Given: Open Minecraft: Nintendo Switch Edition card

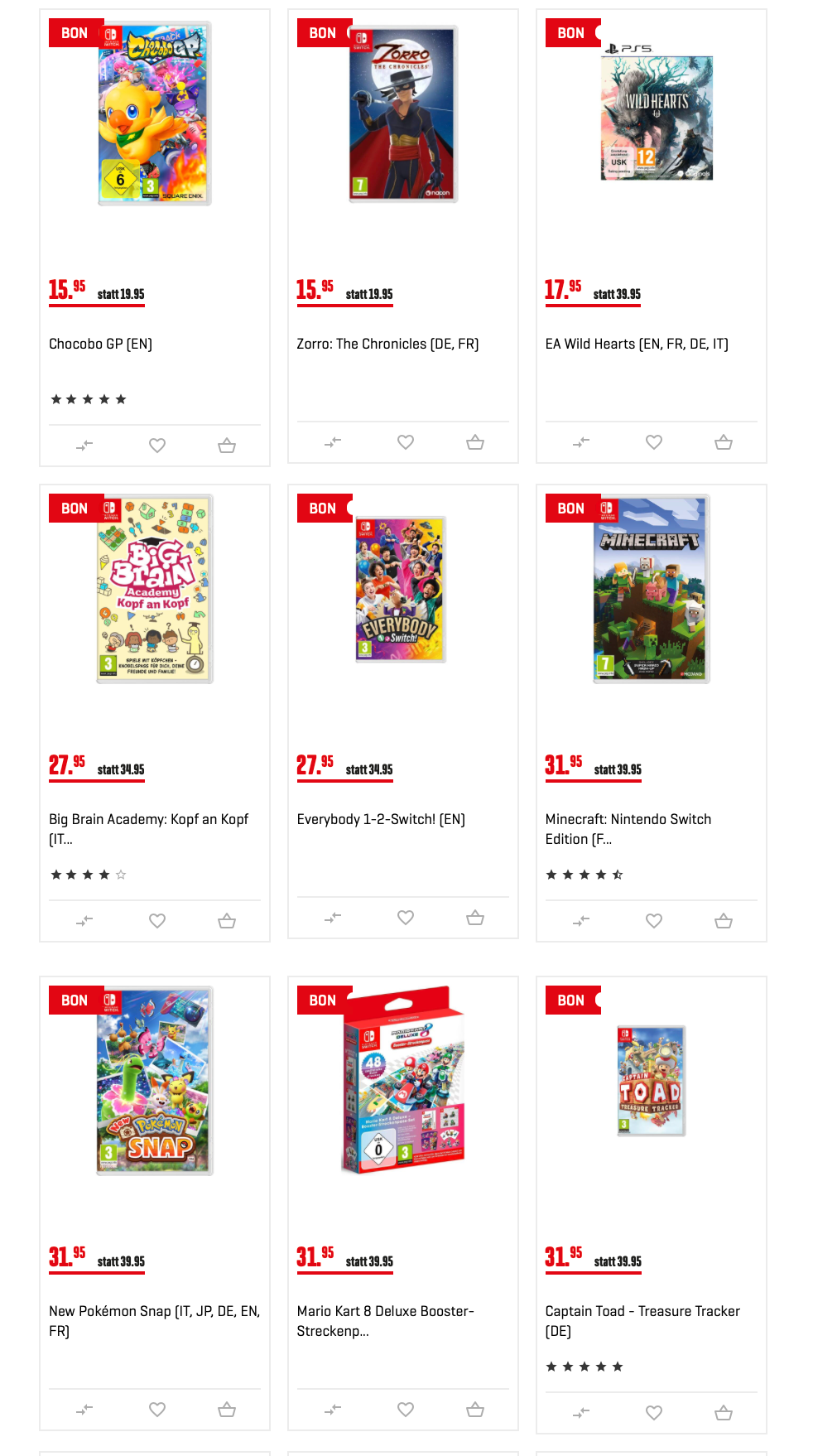Looking at the screenshot, I should pos(628,819).
